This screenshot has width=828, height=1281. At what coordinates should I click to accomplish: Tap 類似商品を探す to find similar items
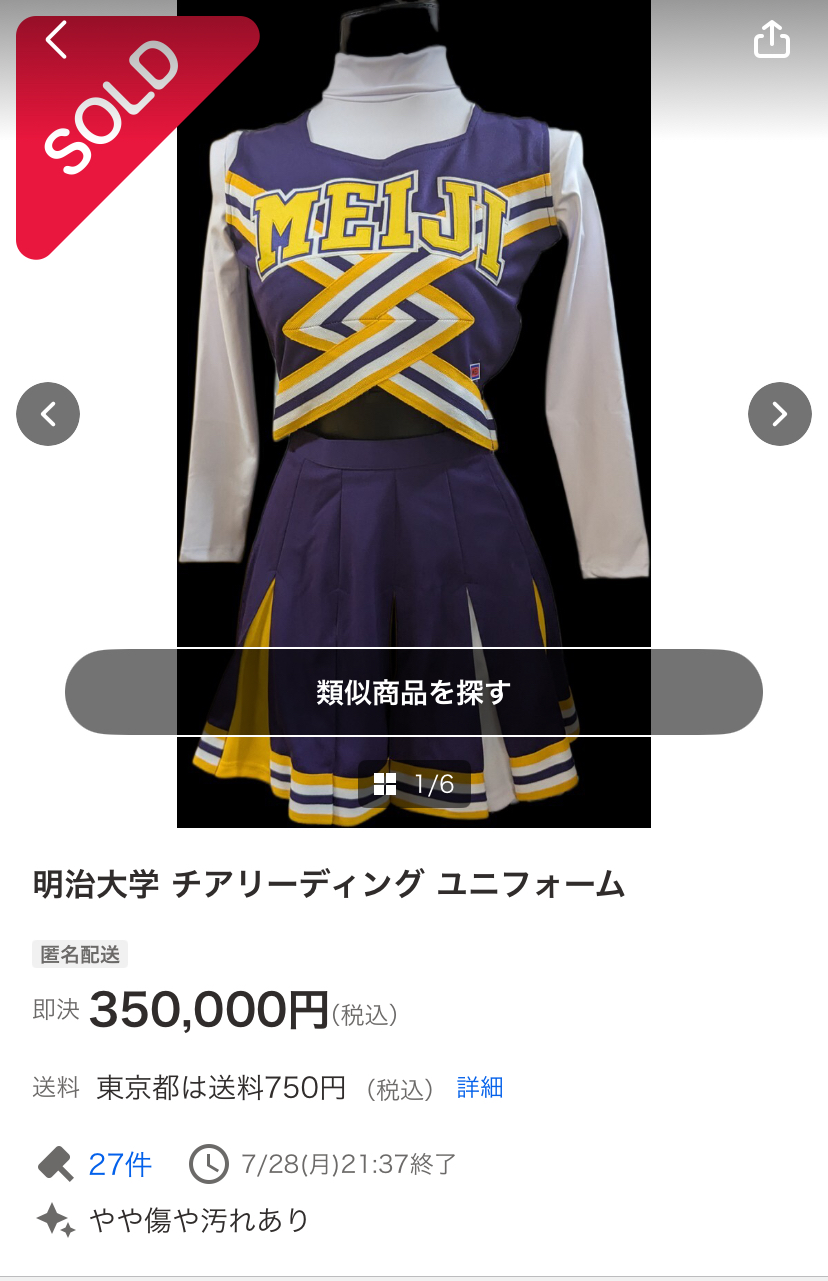414,692
